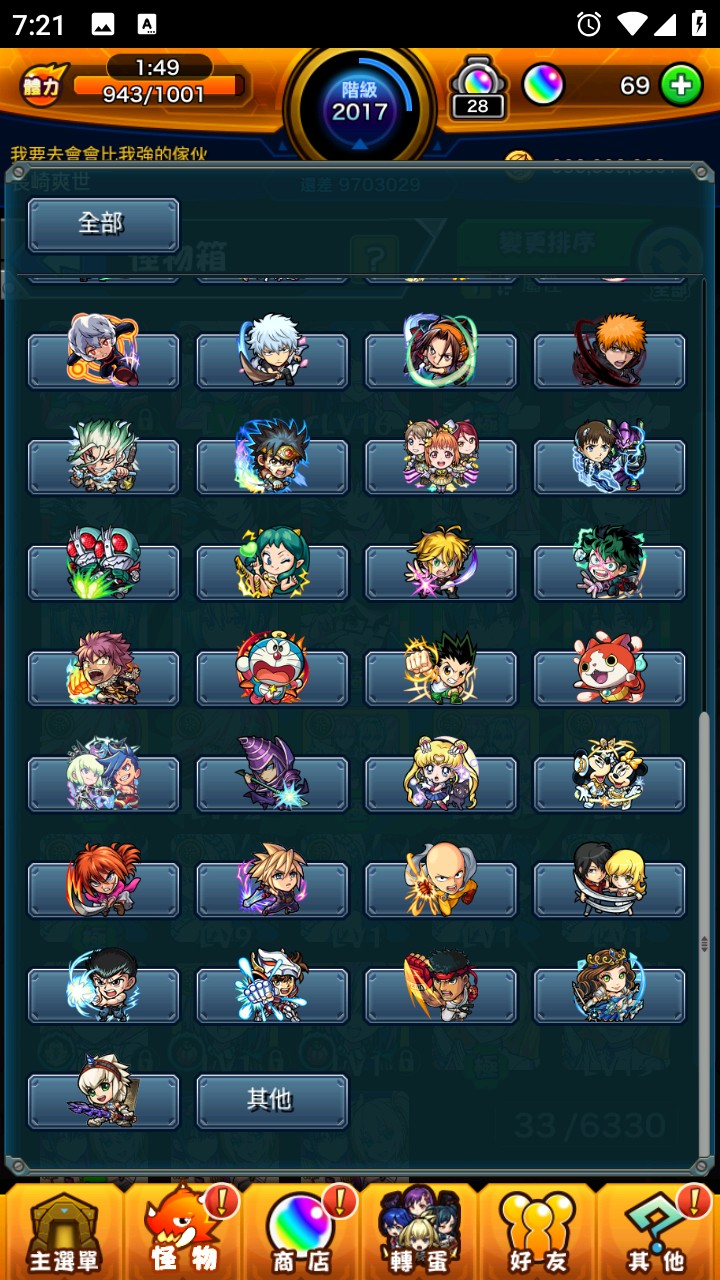Add more orbs with the green plus

680,86
